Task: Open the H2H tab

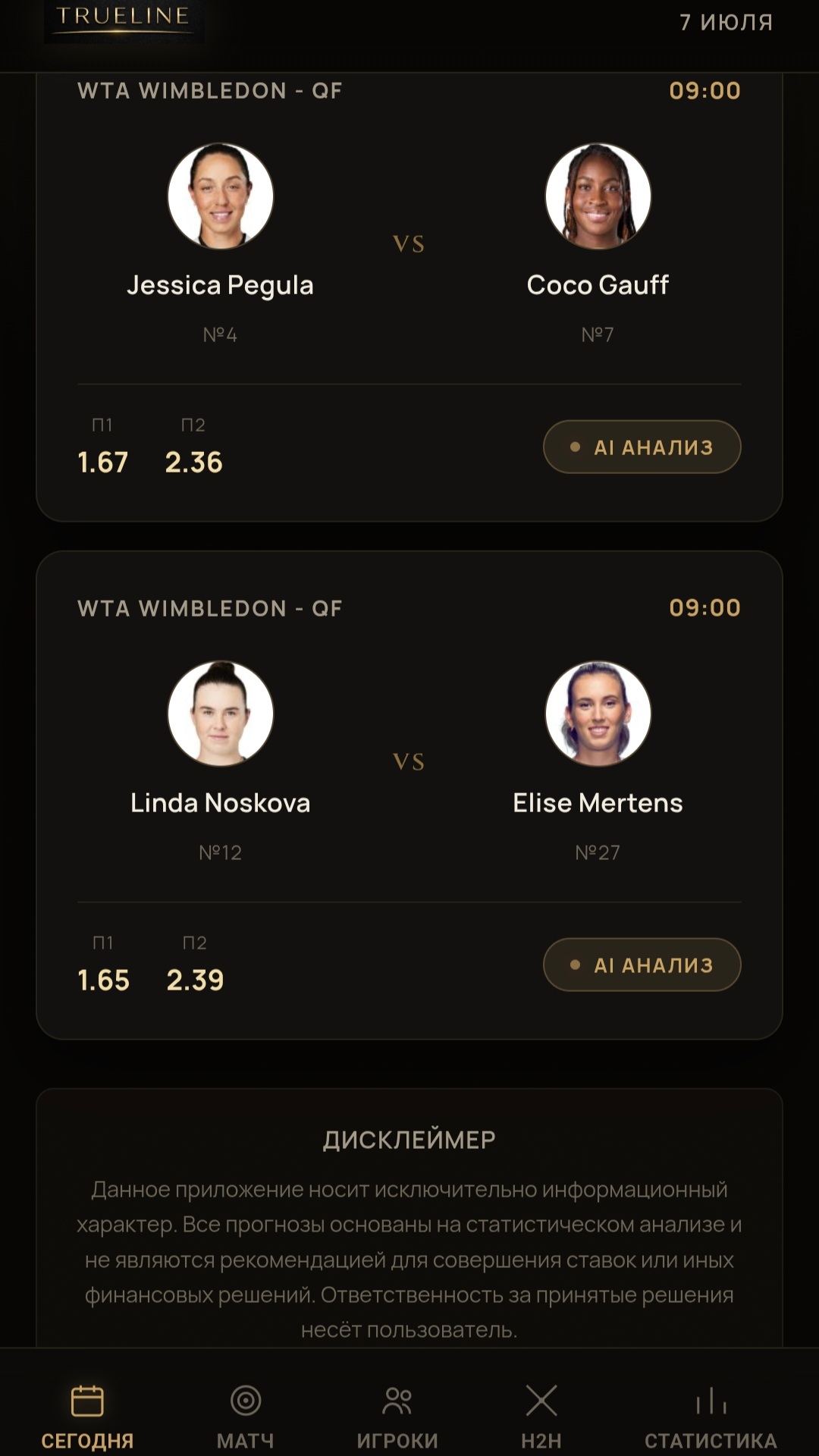Action: pyautogui.click(x=541, y=1417)
